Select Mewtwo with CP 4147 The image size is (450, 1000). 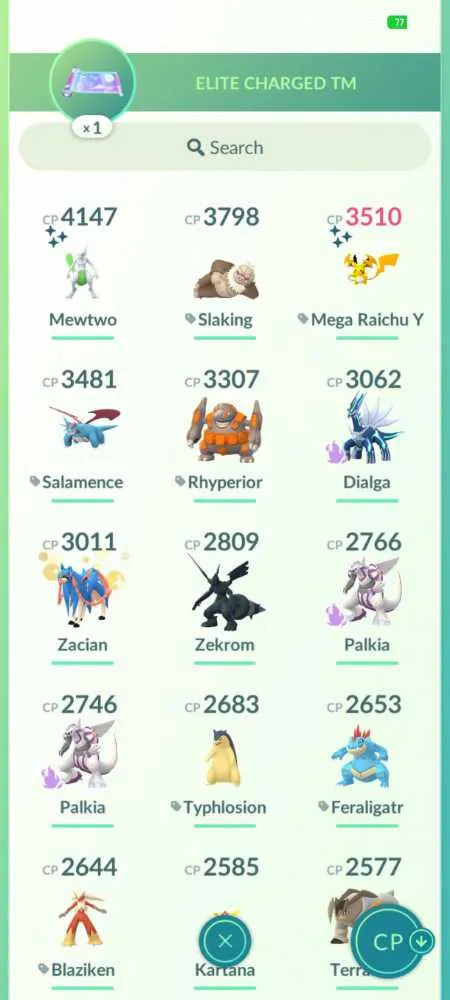coord(83,270)
